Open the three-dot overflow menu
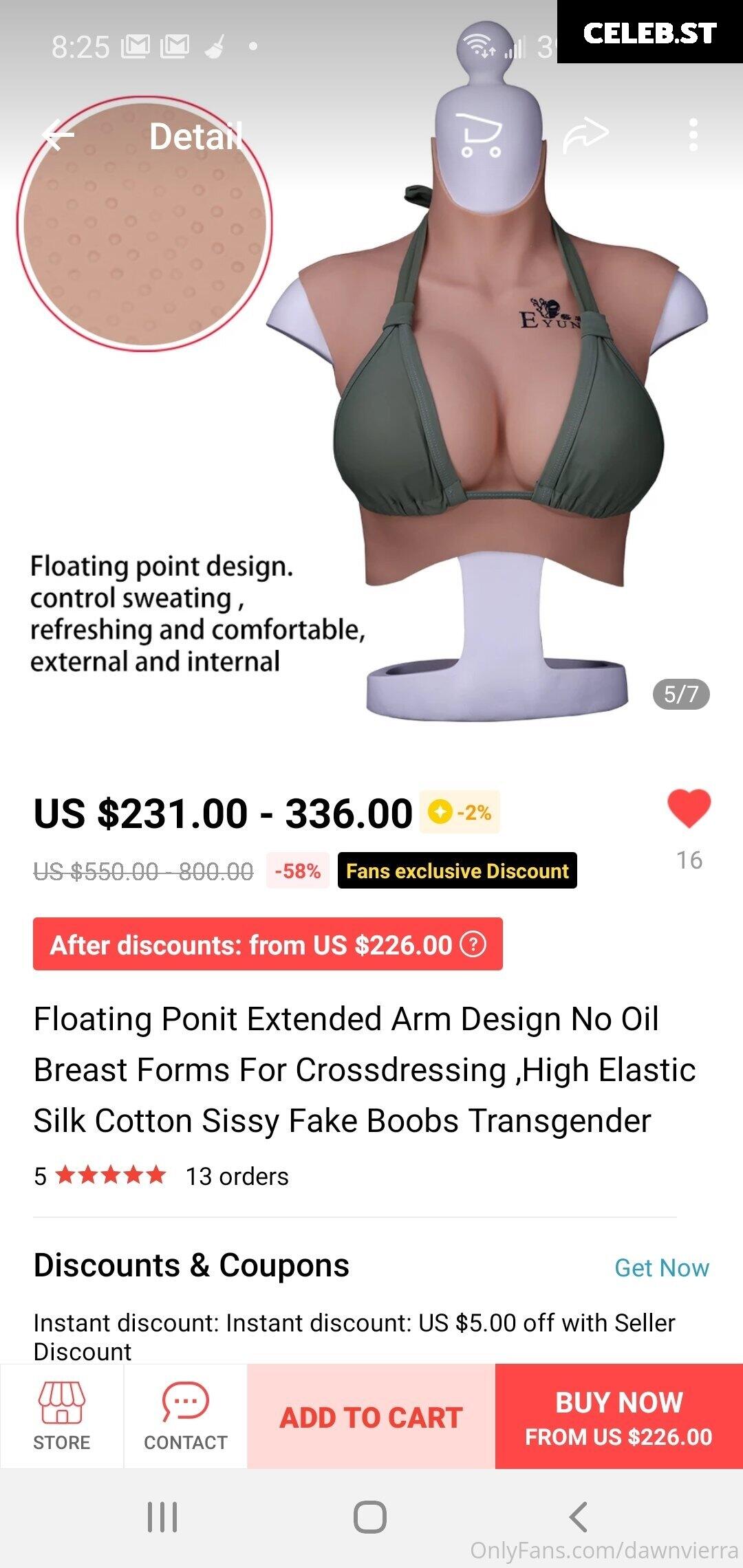743x1568 pixels. (693, 135)
